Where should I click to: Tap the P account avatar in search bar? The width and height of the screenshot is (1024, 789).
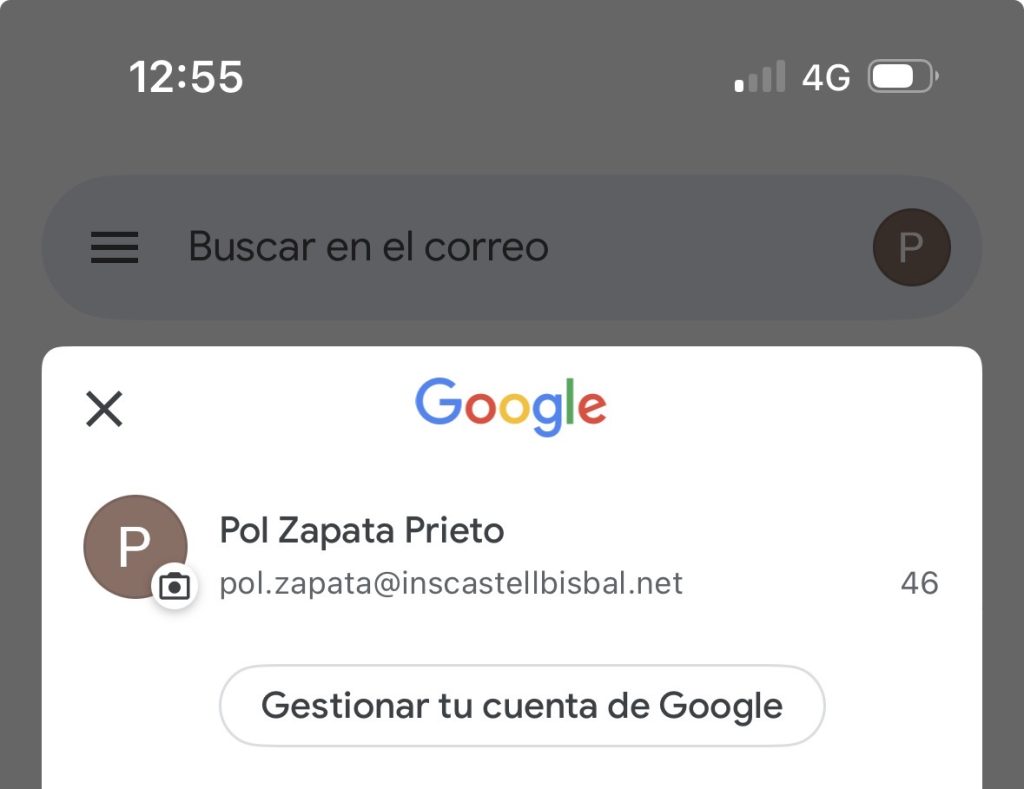(911, 247)
